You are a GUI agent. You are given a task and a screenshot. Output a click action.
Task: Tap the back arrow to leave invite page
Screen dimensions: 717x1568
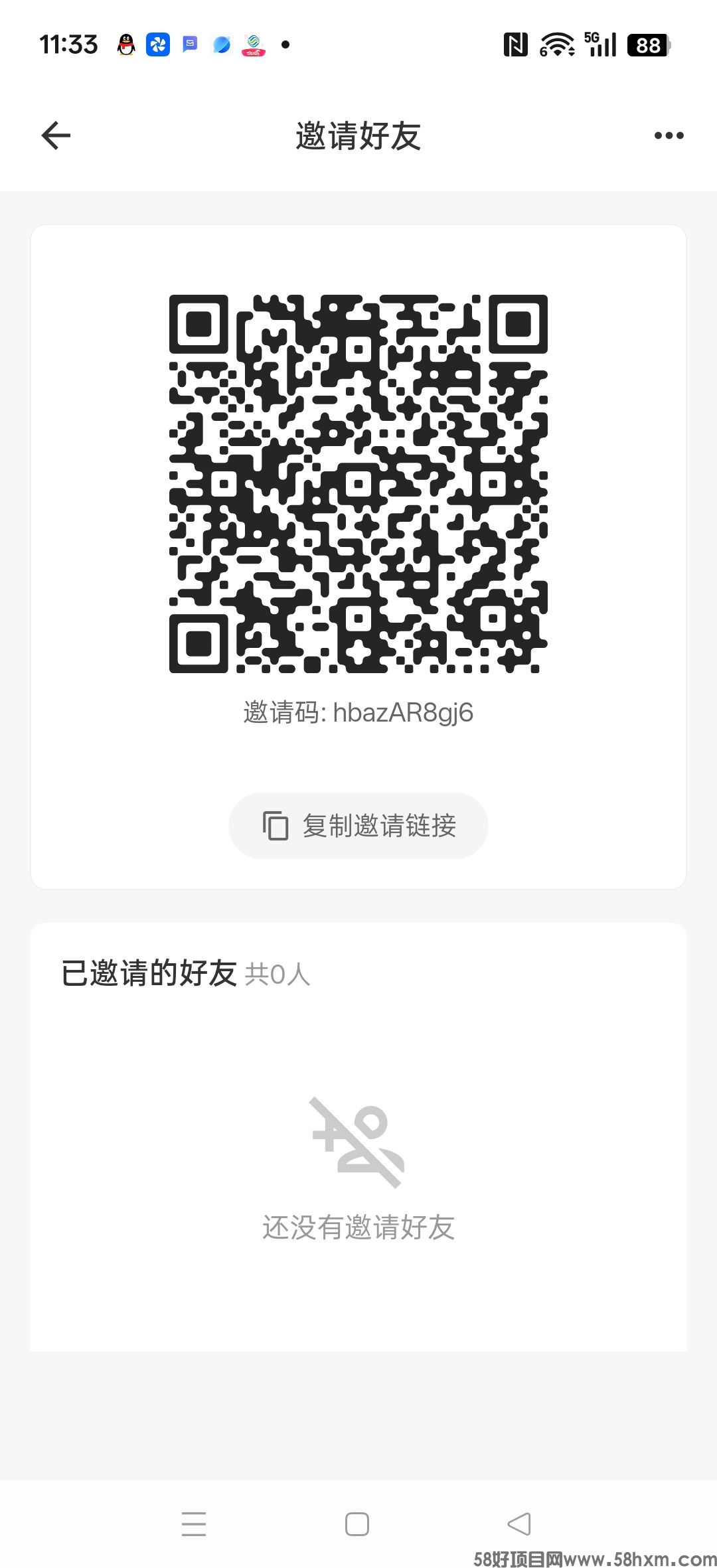(55, 135)
